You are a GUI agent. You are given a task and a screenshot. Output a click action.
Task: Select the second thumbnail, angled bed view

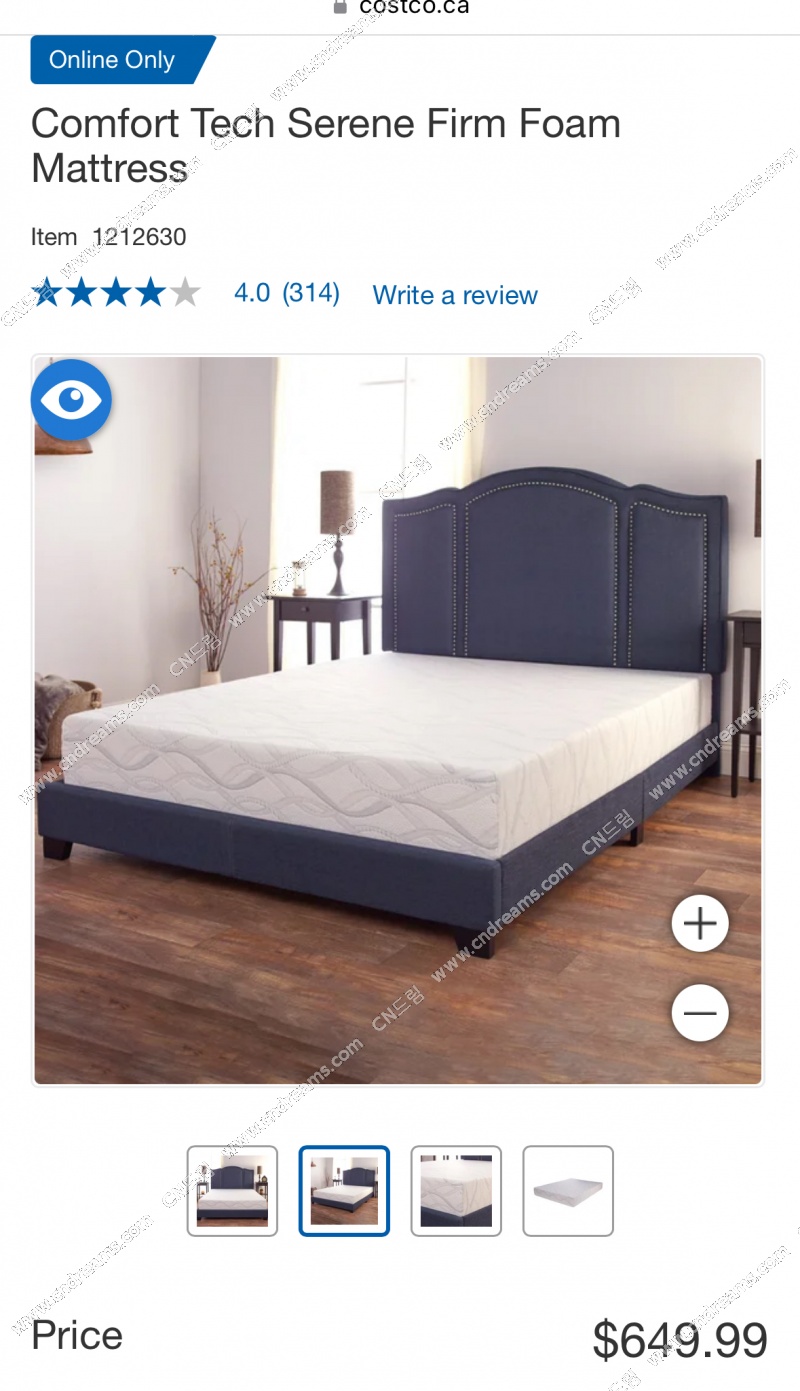[x=344, y=1190]
